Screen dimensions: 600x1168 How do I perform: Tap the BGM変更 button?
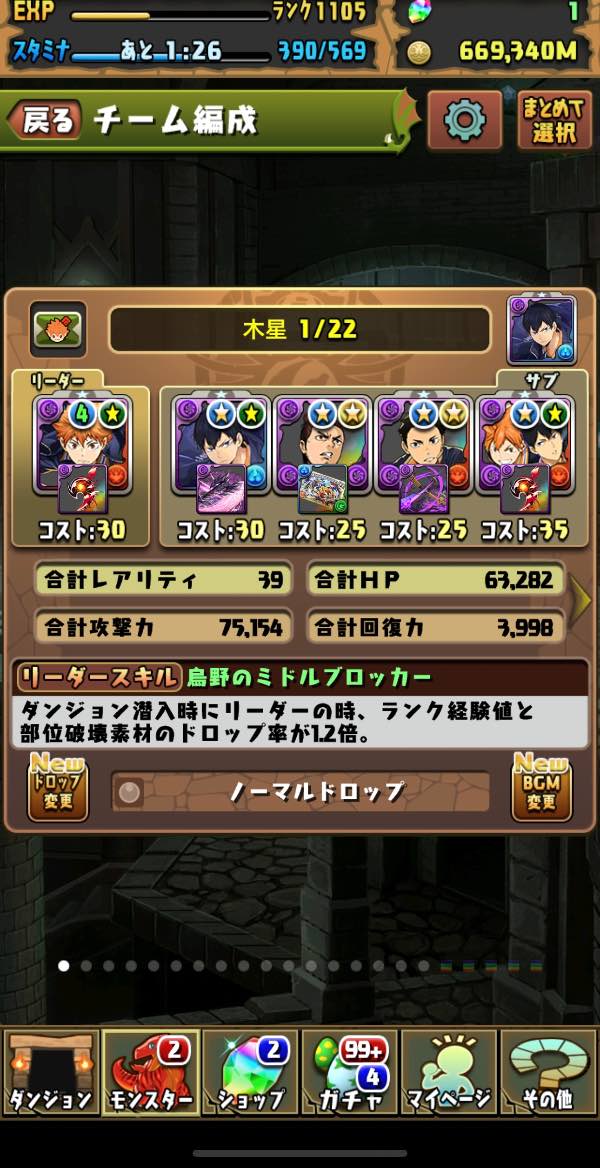pyautogui.click(x=541, y=789)
